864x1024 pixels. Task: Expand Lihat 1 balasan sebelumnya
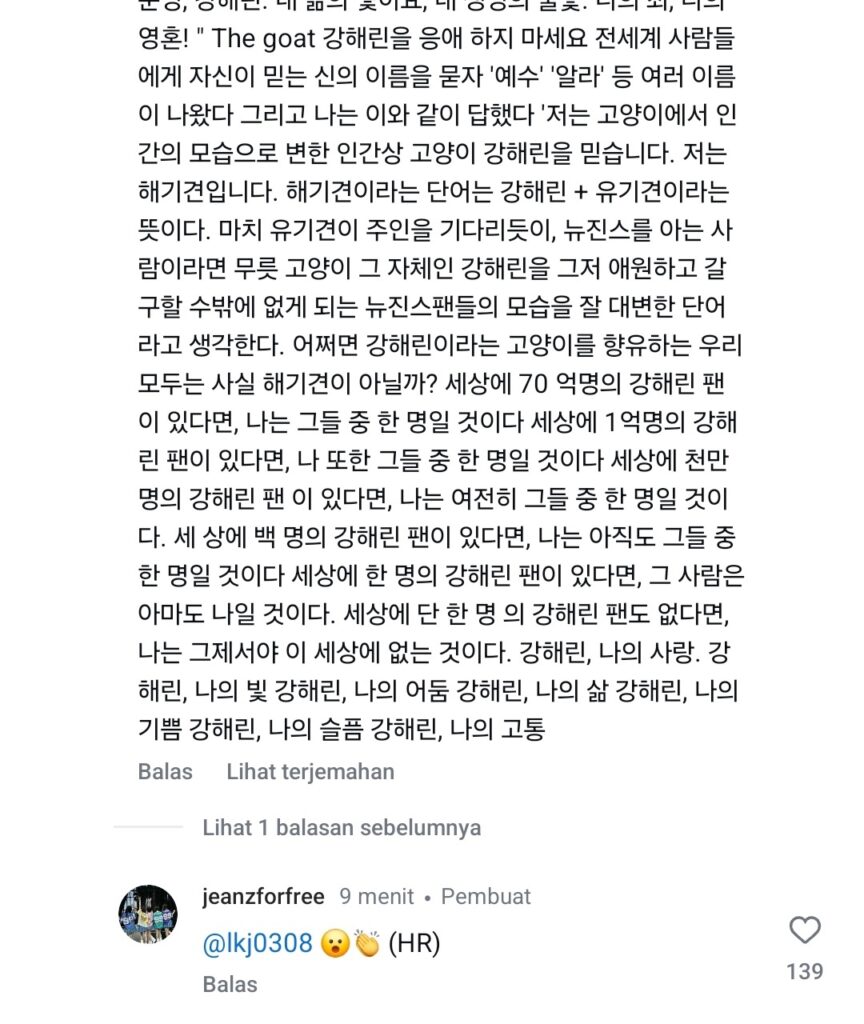tap(341, 828)
